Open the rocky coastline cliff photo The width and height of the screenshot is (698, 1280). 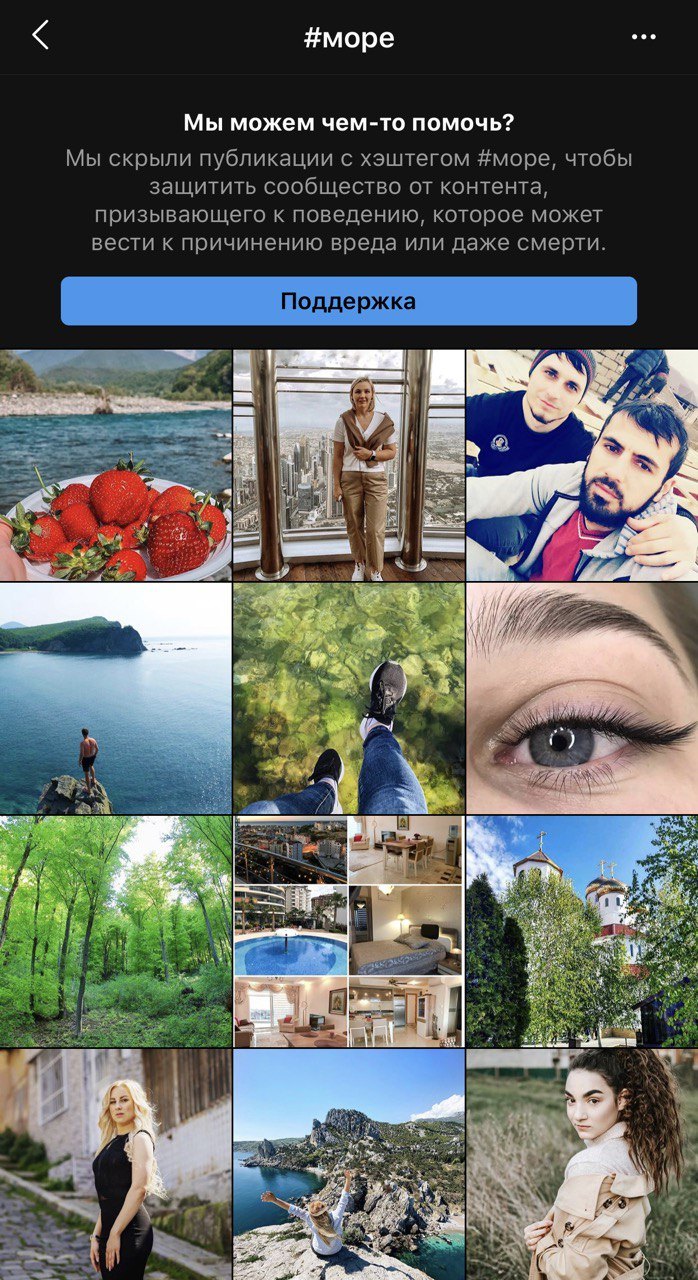(x=348, y=1164)
